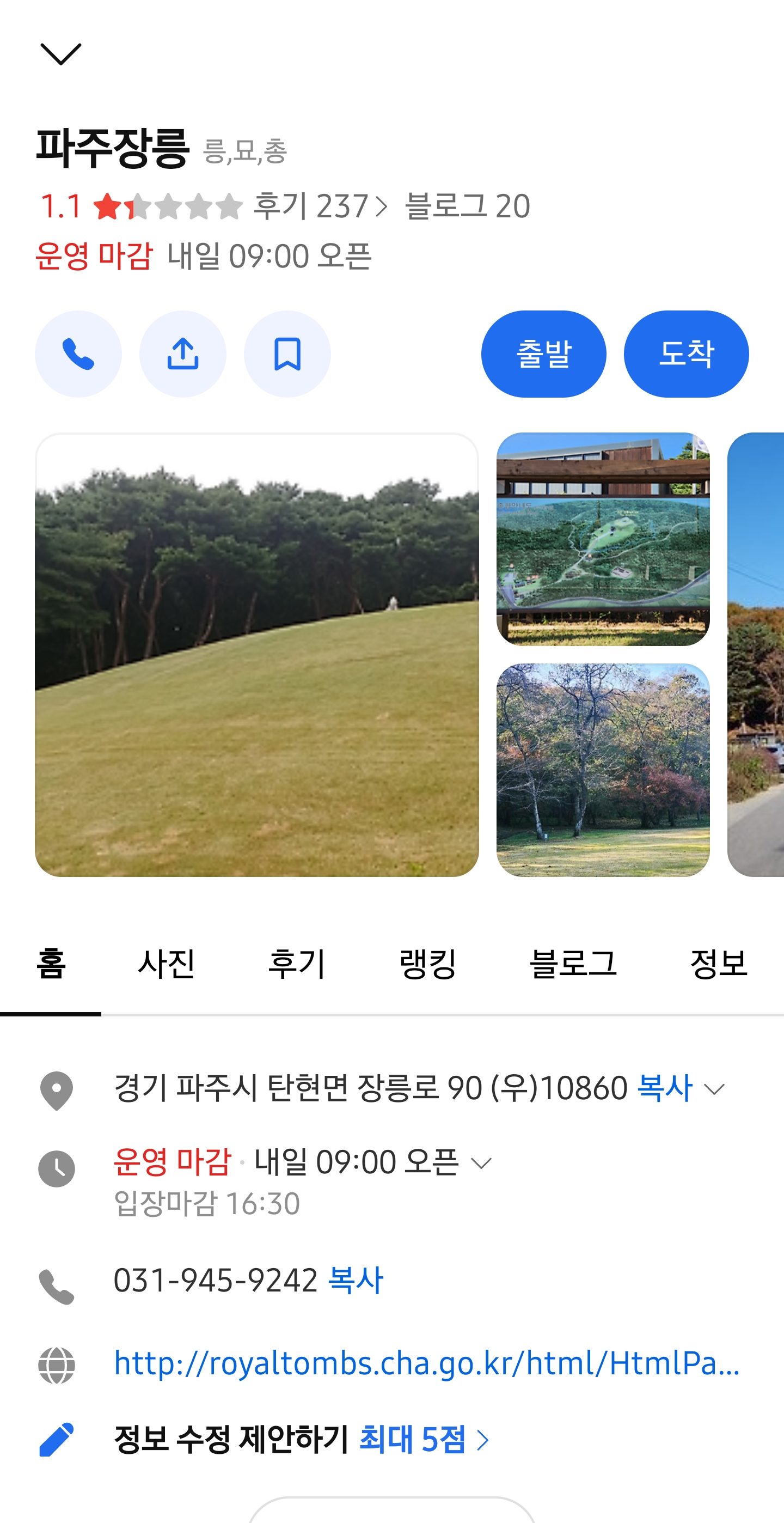
Task: Switch to the 정보 tab
Action: pos(719,964)
